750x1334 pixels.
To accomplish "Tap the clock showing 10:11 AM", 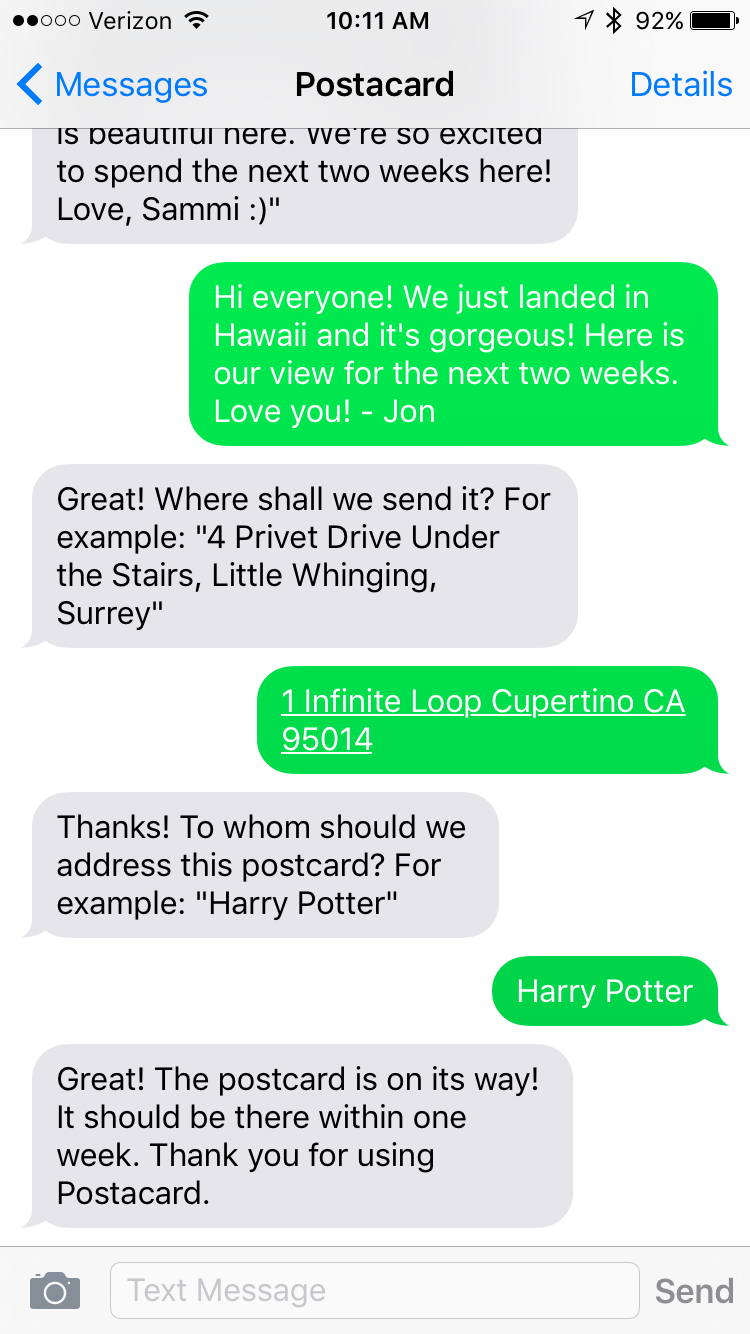I will pyautogui.click(x=377, y=20).
